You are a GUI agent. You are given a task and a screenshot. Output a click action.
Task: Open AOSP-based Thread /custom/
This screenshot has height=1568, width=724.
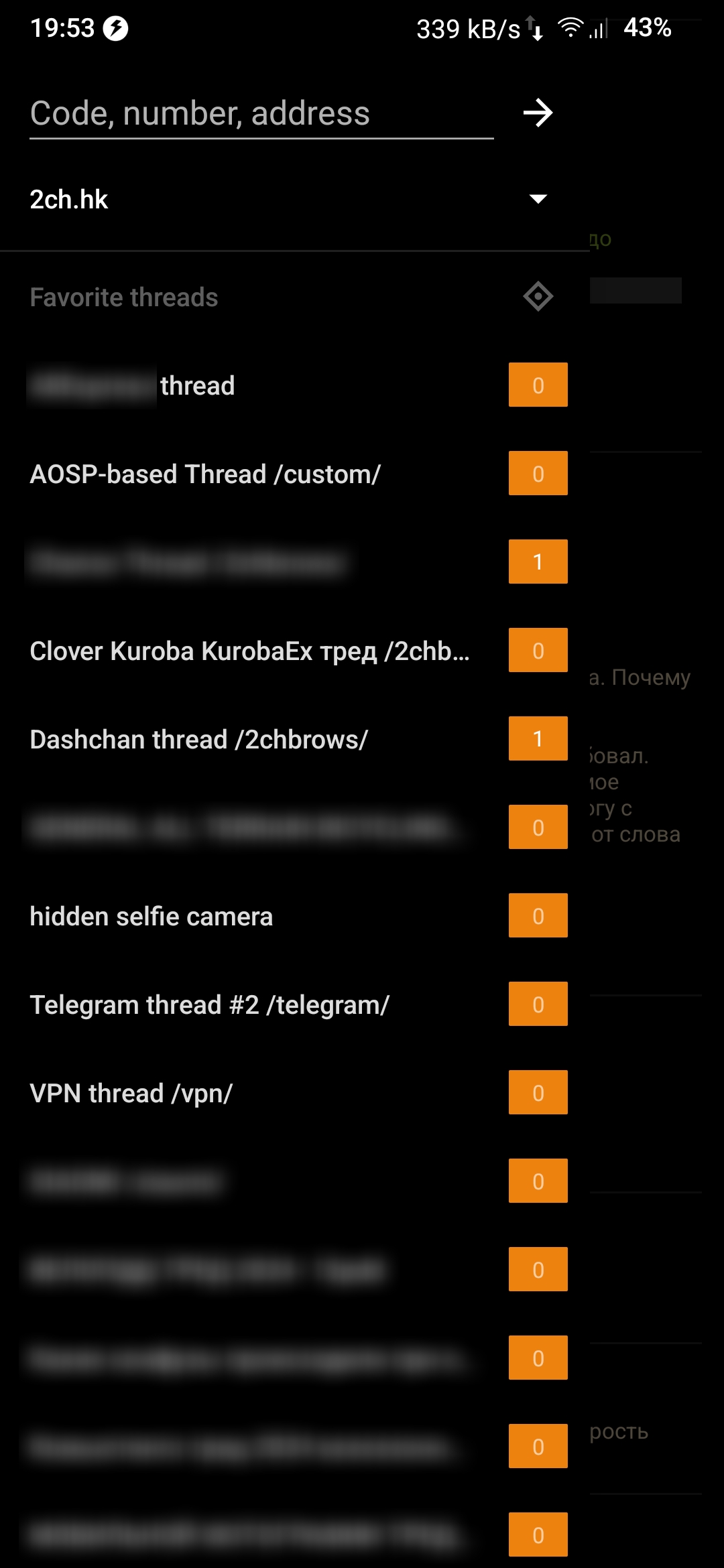tap(295, 474)
